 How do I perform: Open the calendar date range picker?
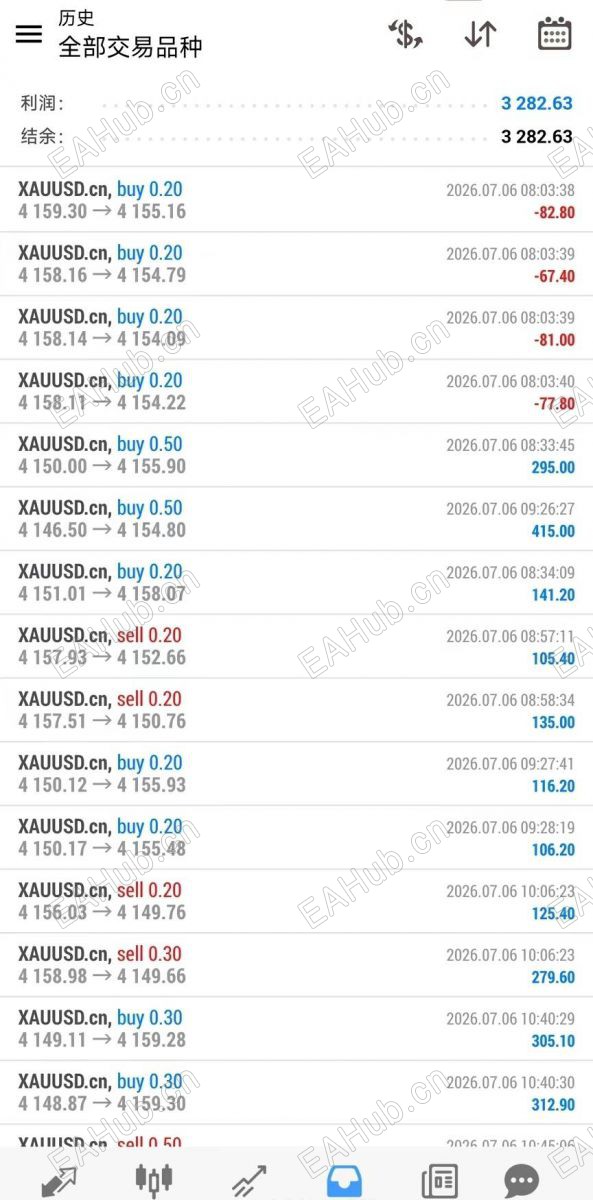point(554,34)
